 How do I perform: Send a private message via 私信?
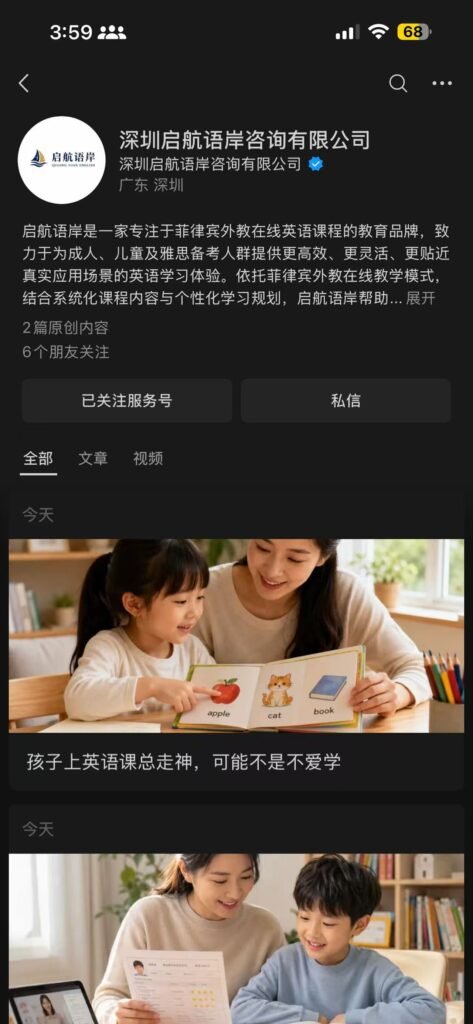tap(346, 400)
